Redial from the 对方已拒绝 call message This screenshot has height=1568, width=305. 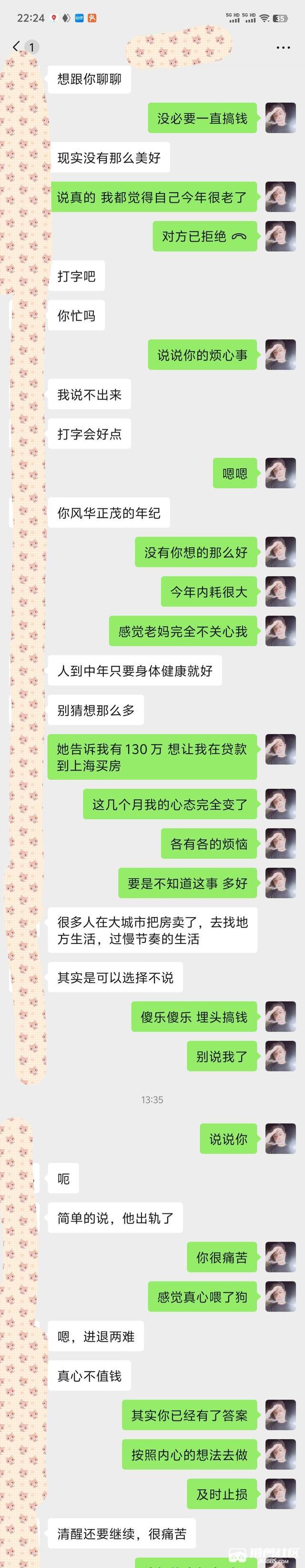click(204, 236)
